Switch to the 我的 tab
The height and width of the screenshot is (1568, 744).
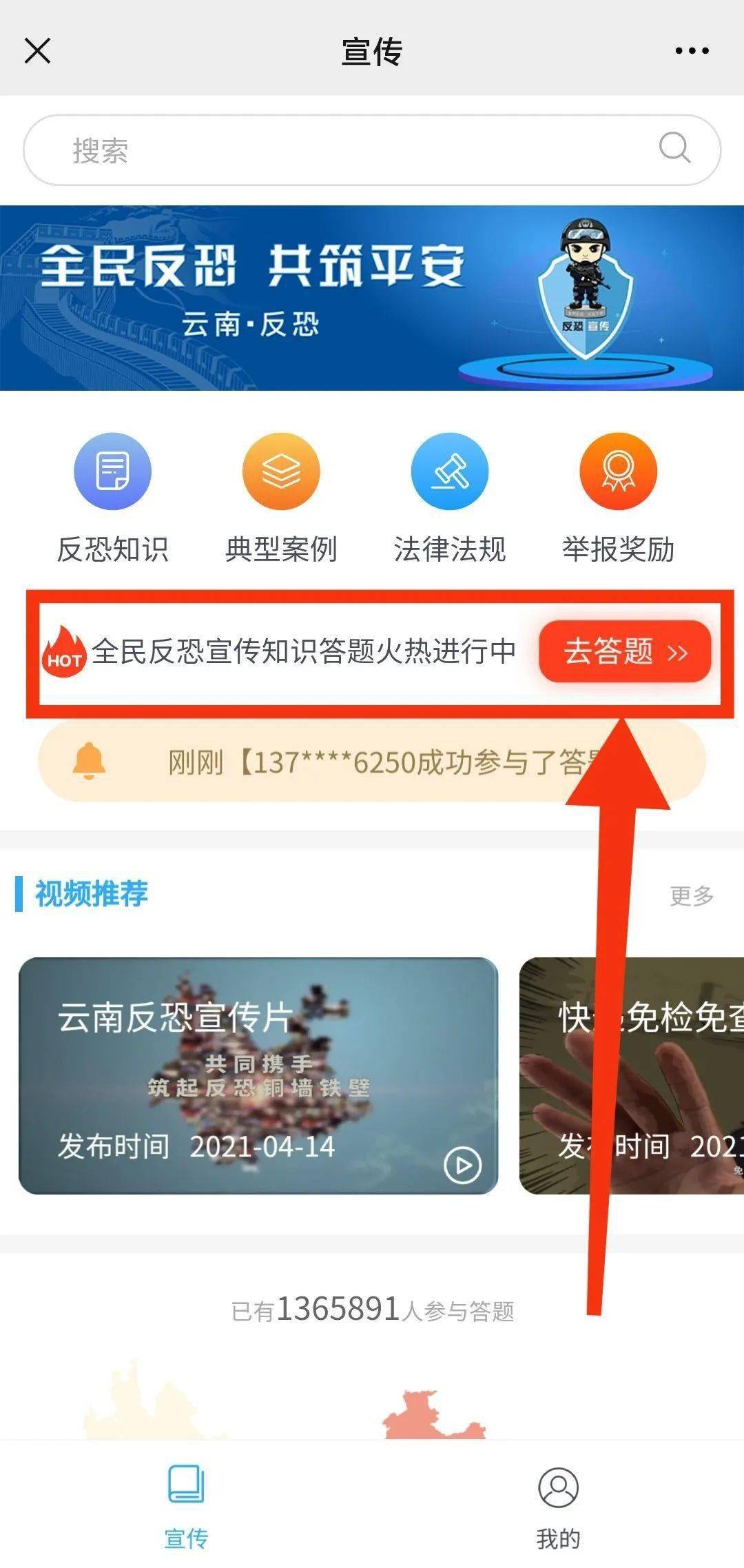pyautogui.click(x=558, y=1507)
